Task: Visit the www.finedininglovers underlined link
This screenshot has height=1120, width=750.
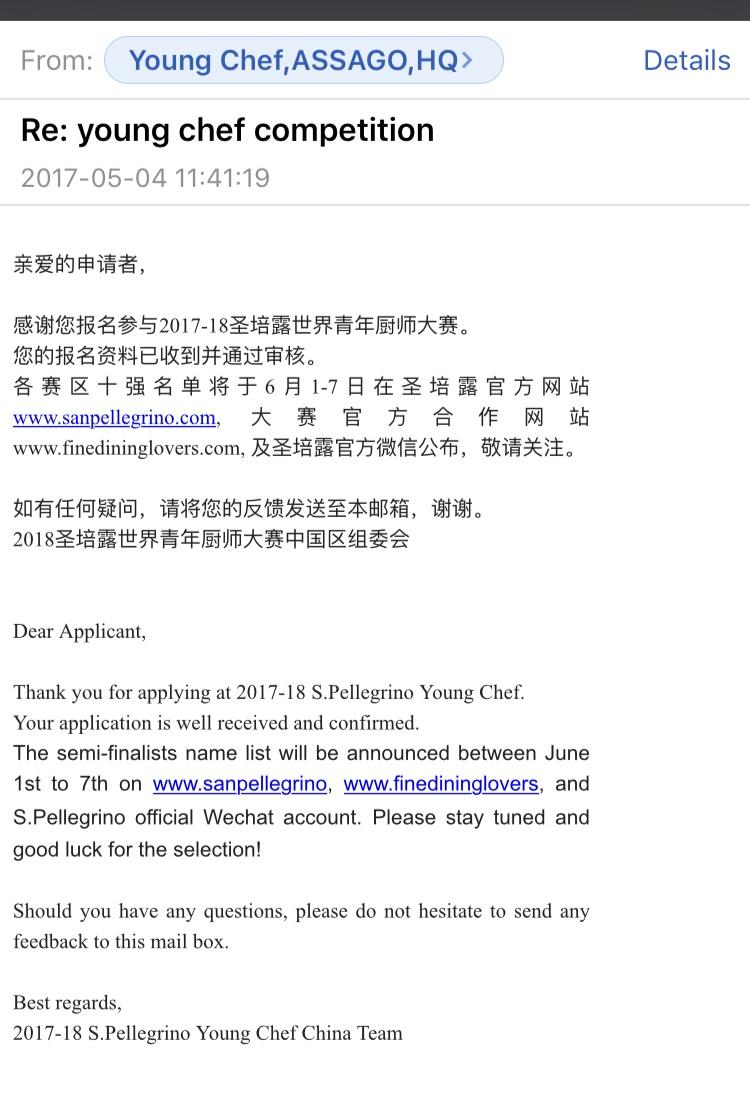Action: 441,784
